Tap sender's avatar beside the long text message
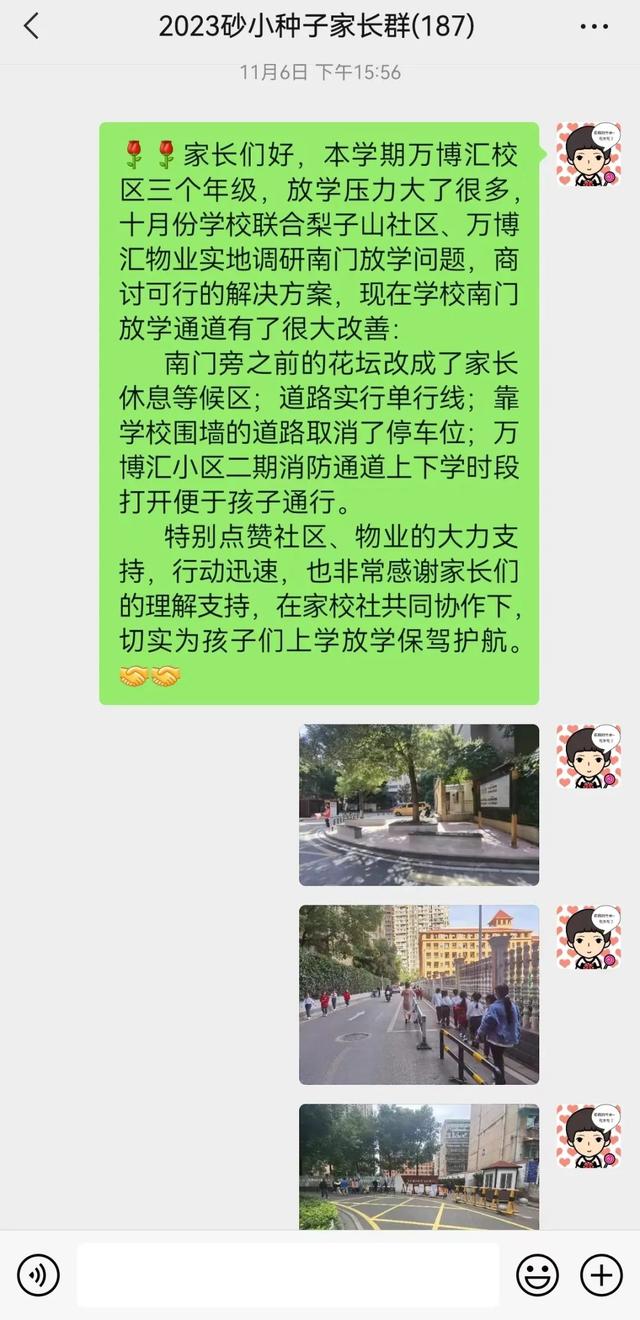 coord(588,155)
